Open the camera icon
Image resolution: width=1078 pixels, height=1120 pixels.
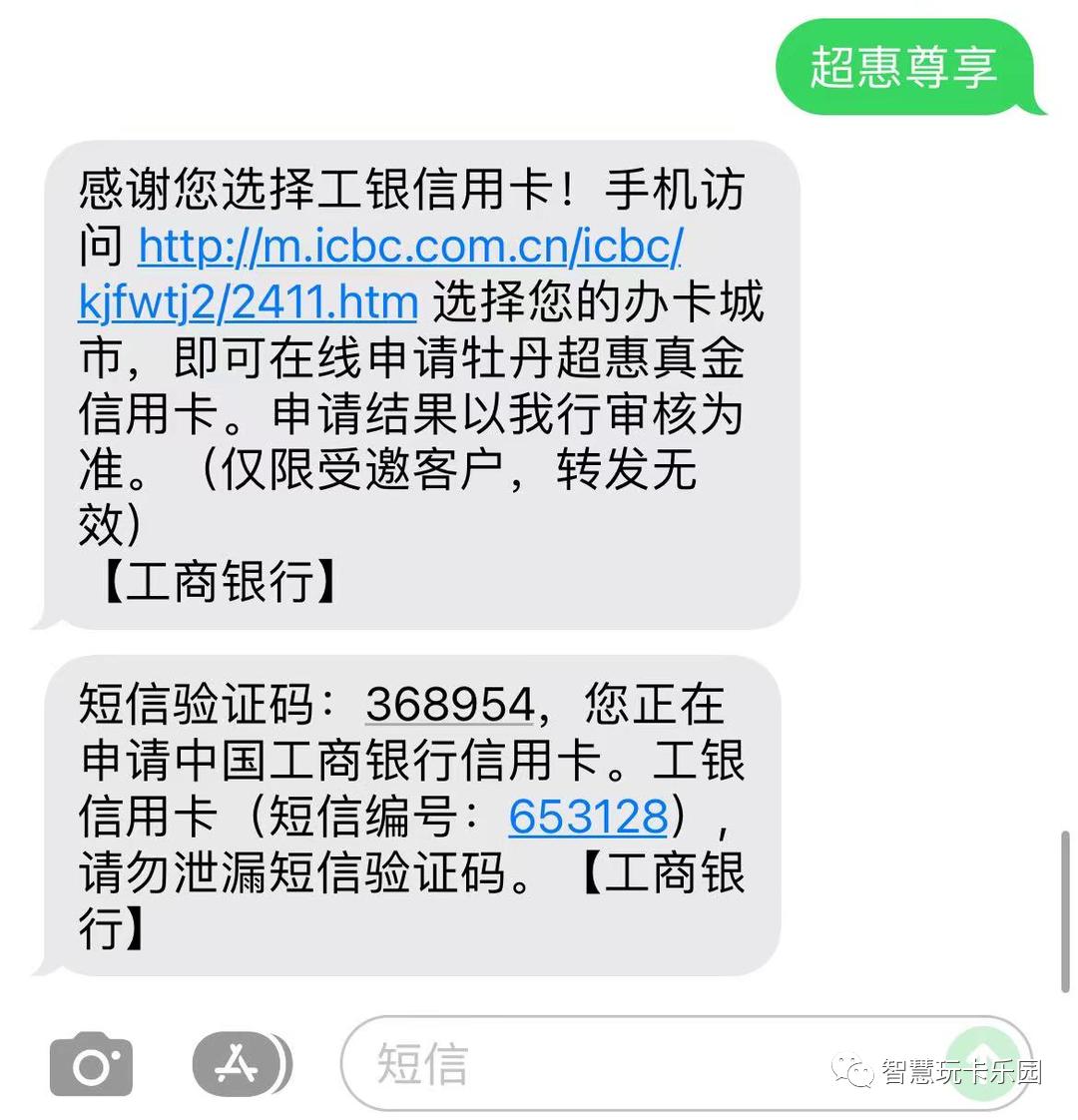tap(93, 1061)
